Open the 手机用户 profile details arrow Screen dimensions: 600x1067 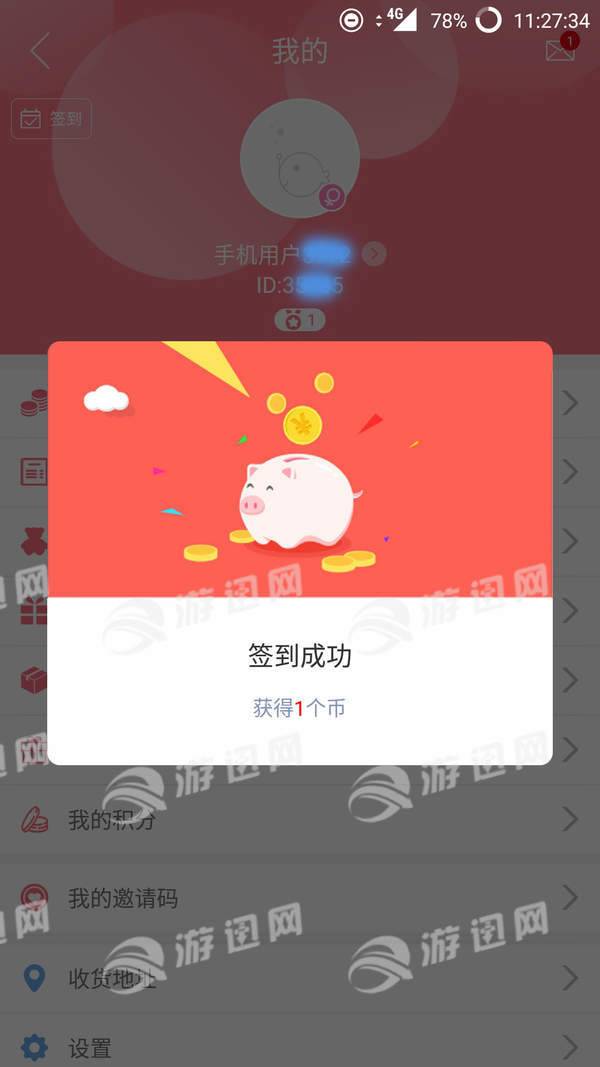(x=374, y=254)
